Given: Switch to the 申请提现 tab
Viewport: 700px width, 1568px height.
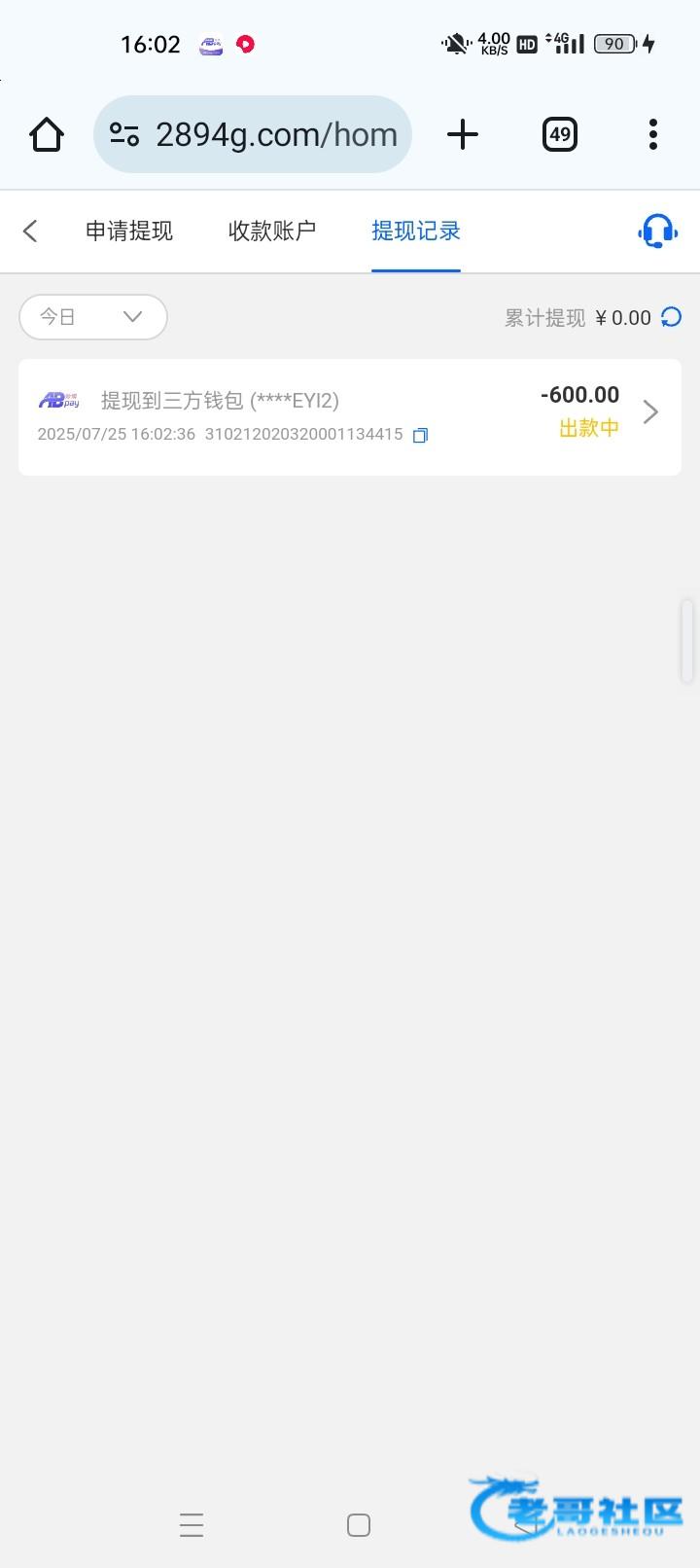Looking at the screenshot, I should click(129, 231).
